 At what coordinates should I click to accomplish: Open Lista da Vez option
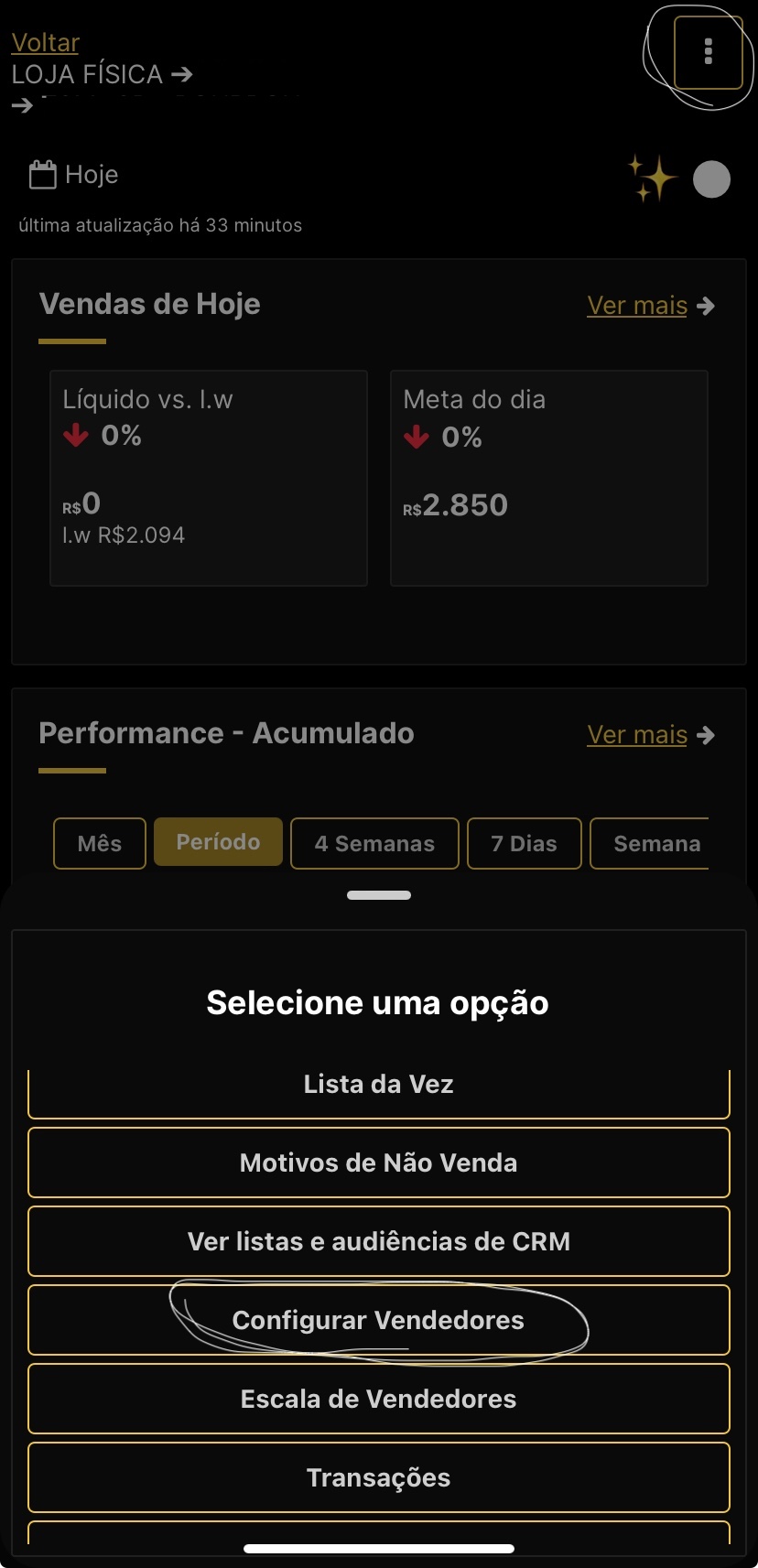(379, 1087)
